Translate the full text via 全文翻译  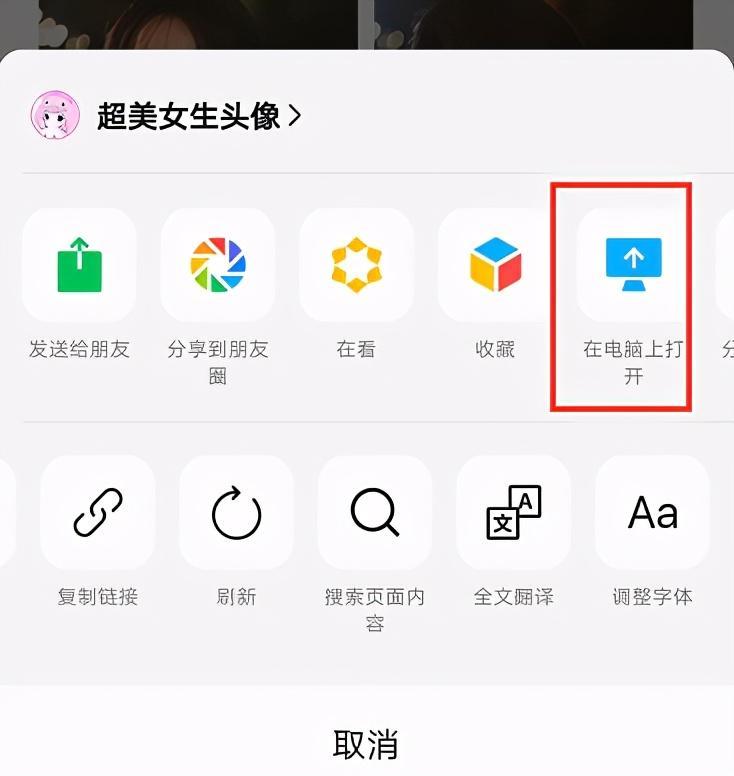[x=513, y=513]
